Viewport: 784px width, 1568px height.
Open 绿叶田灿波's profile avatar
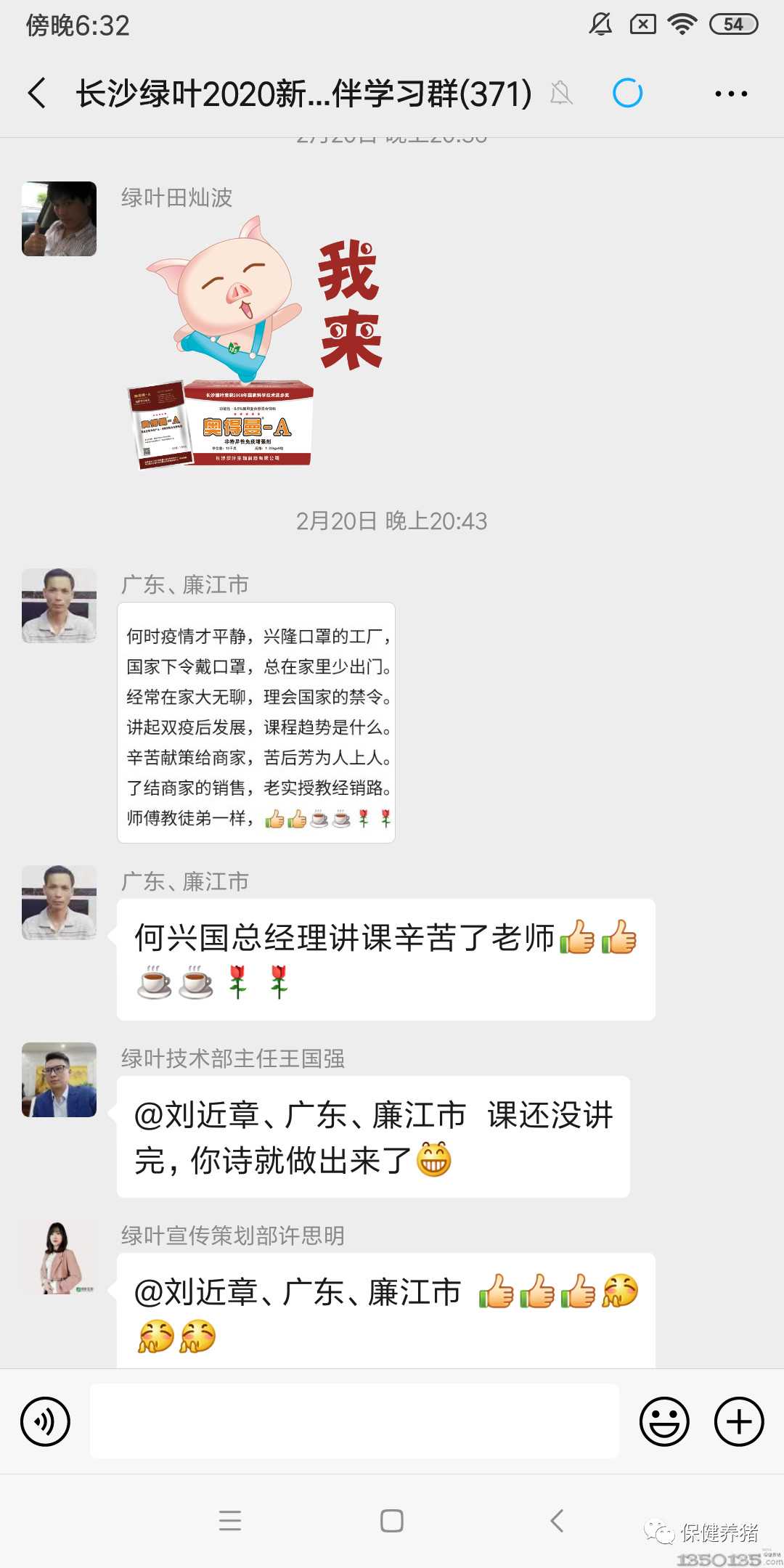tap(59, 219)
